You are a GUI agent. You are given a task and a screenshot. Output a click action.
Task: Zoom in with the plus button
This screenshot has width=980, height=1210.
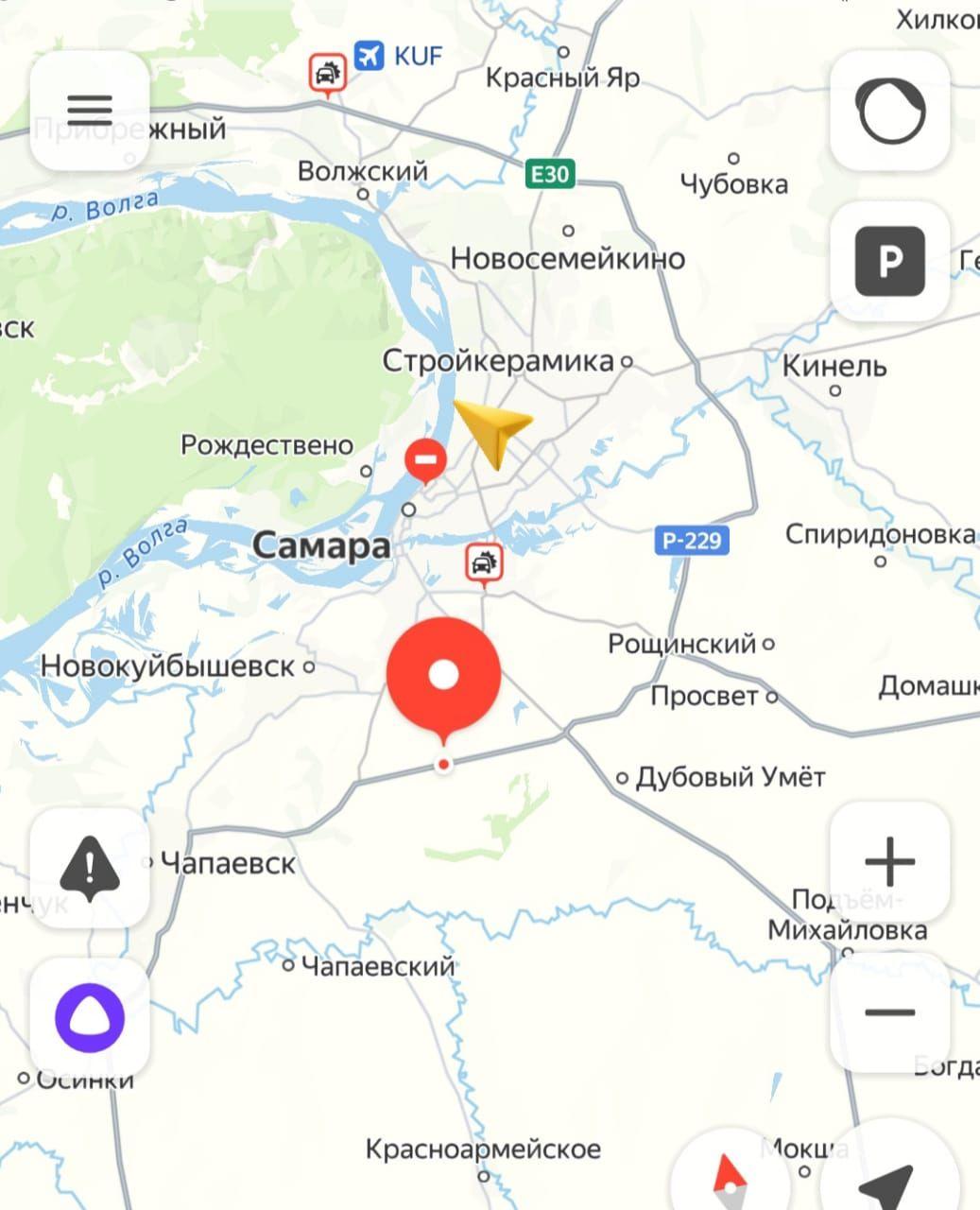click(889, 861)
